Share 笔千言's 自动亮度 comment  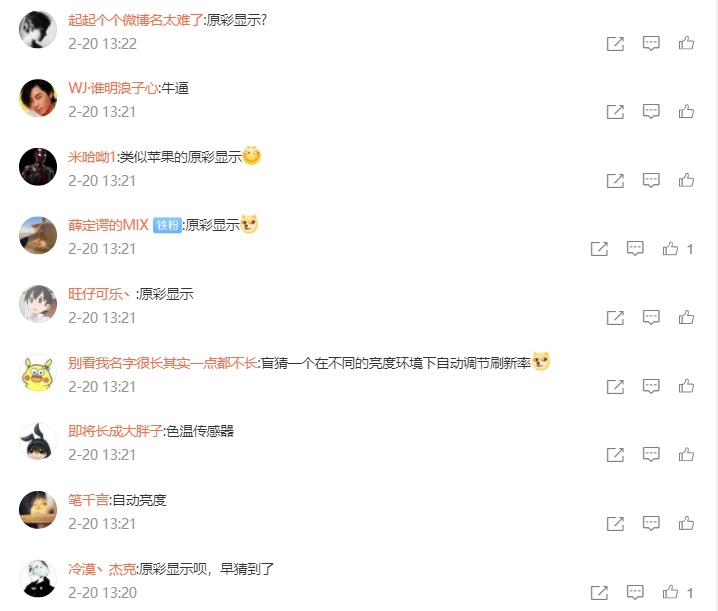pyautogui.click(x=616, y=523)
